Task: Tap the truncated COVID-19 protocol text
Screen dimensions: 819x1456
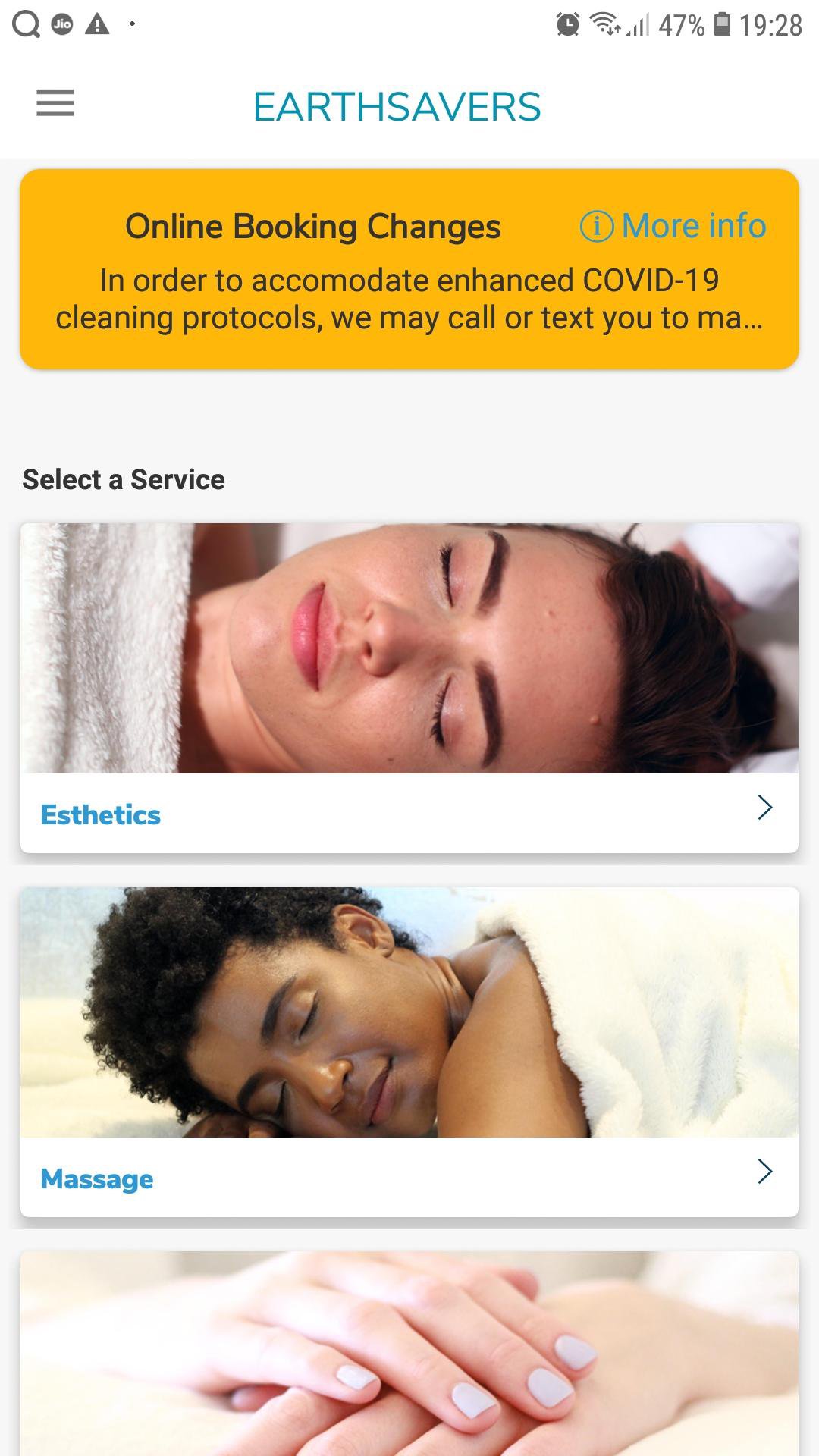Action: (409, 299)
